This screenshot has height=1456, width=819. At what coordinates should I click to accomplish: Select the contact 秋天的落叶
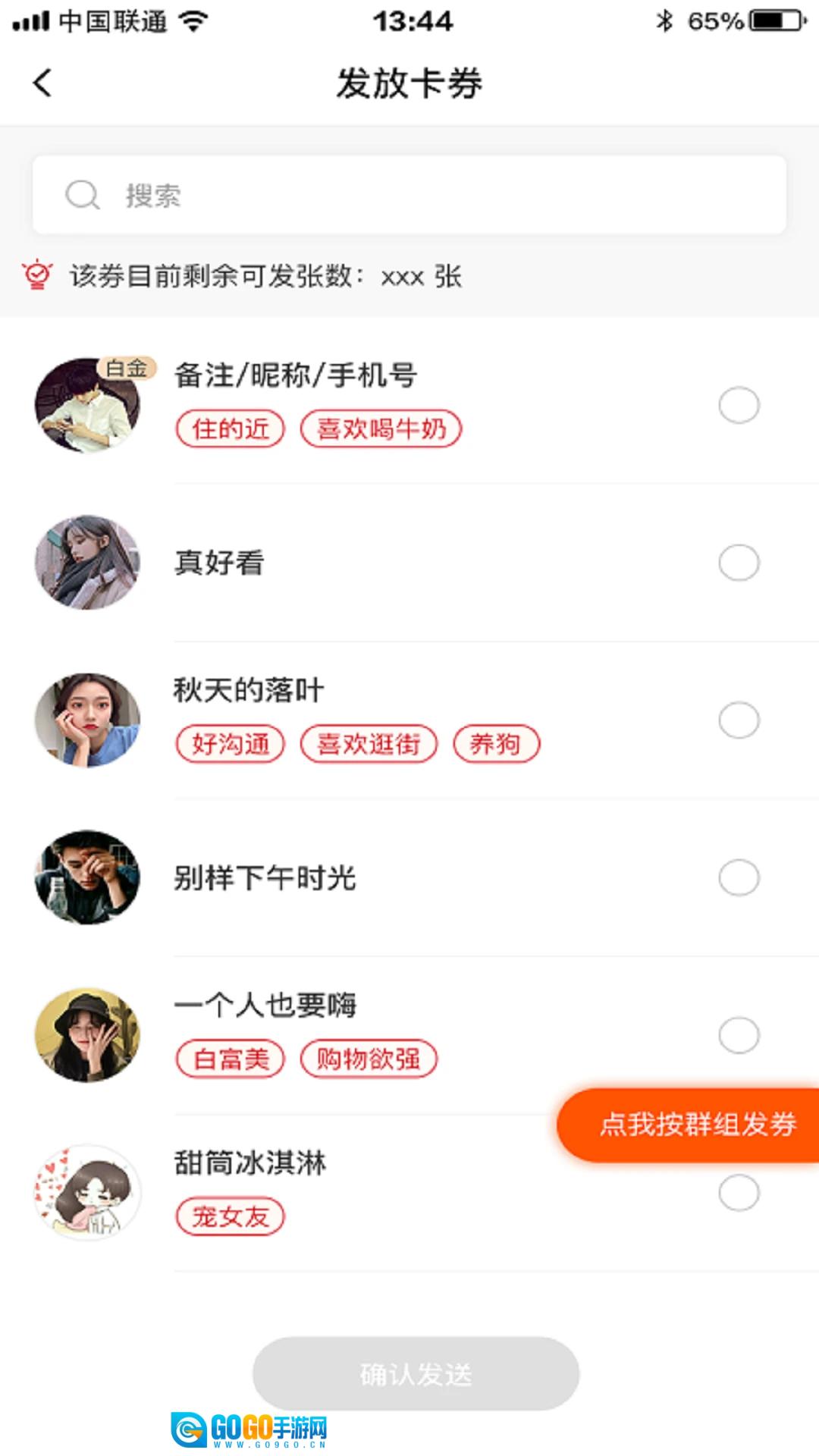(739, 720)
